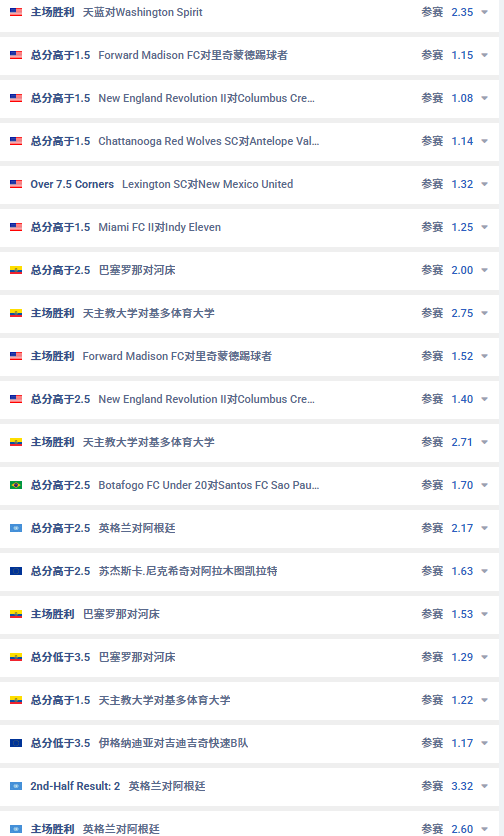The height and width of the screenshot is (836, 504).
Task: Open 总分高于1.5 天主教大学对基多体育大学 tip
Action: click(249, 700)
